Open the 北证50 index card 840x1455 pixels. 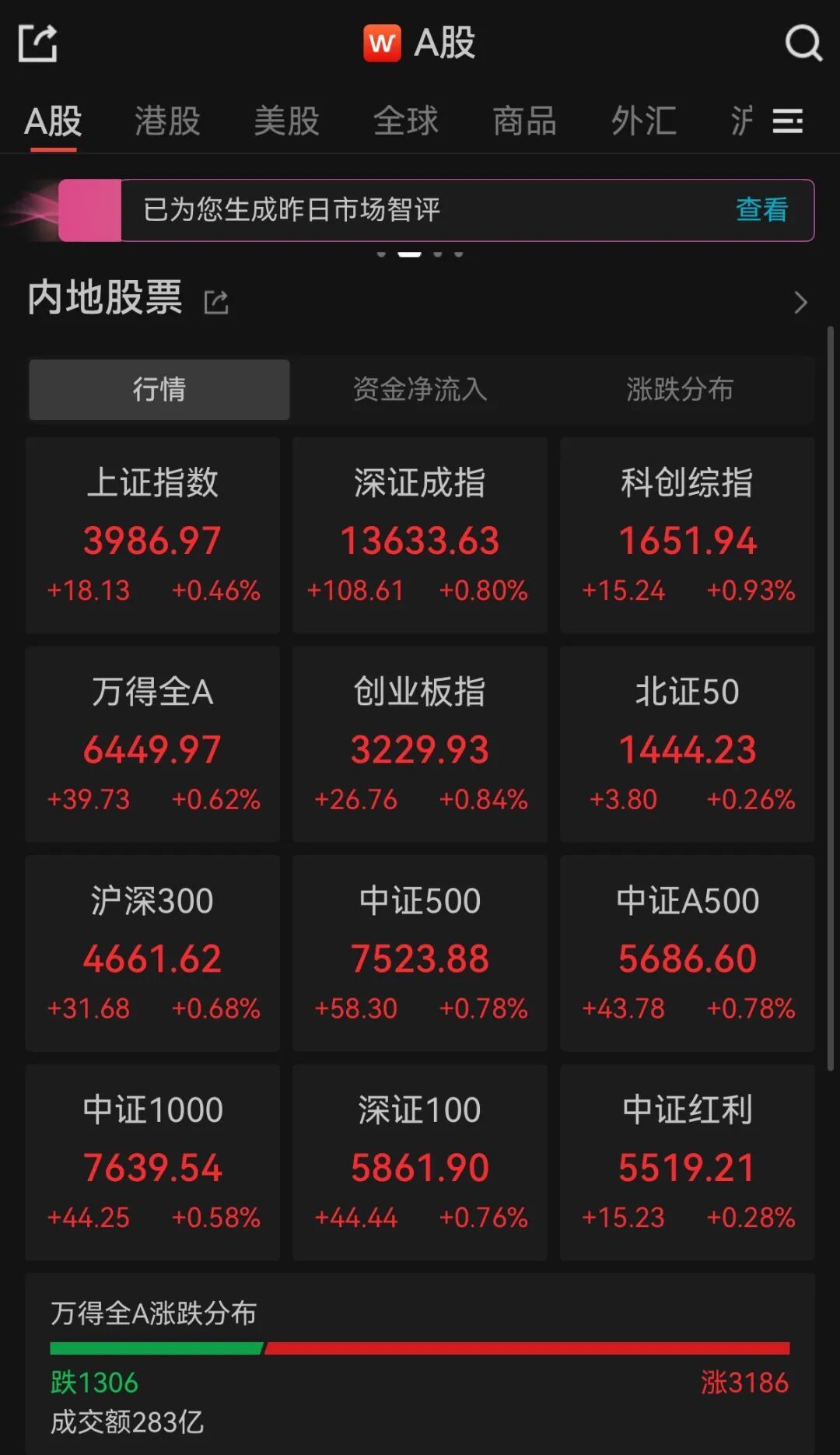(688, 745)
